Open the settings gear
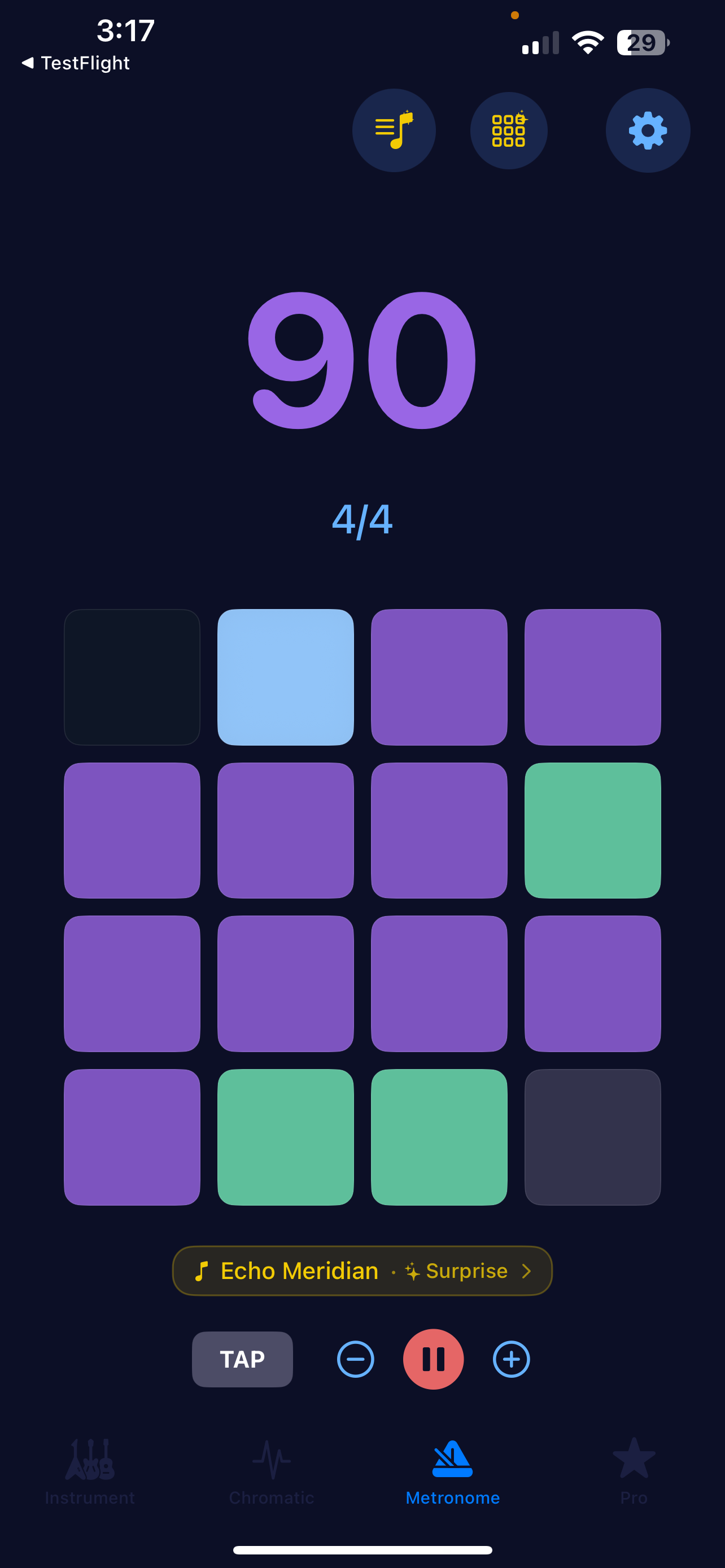This screenshot has height=1568, width=725. tap(648, 130)
